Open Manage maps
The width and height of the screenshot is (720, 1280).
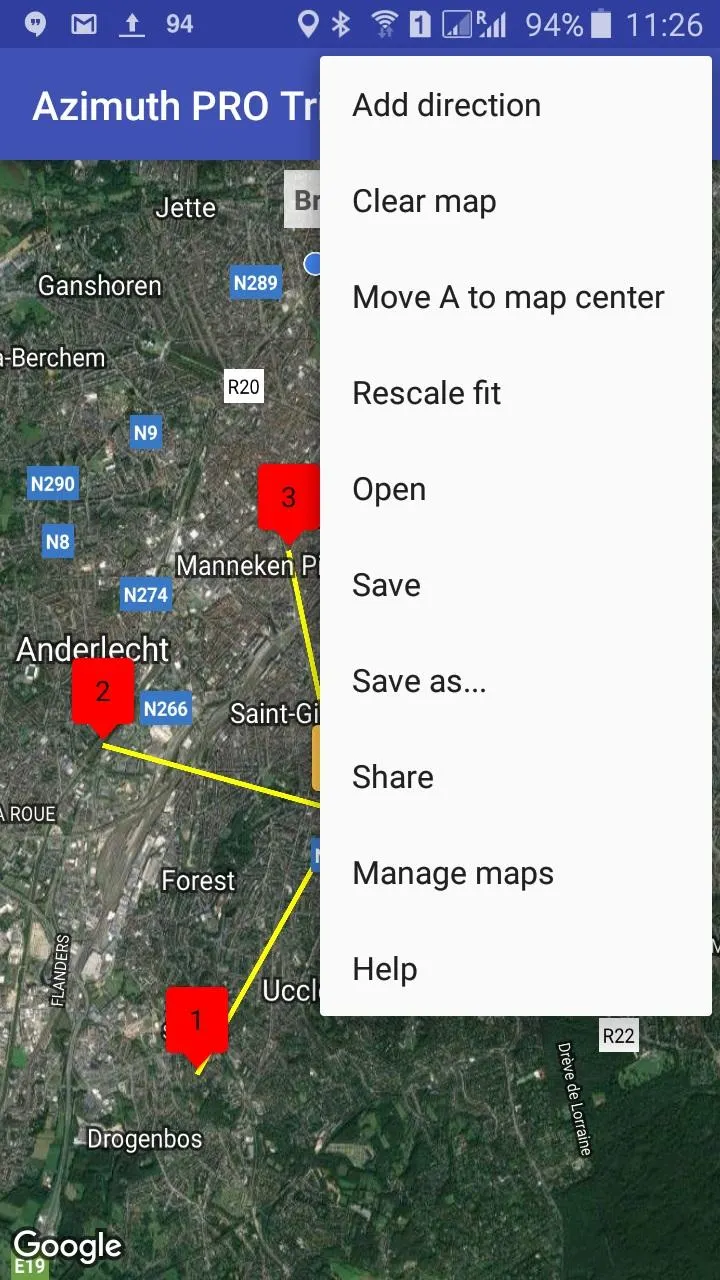tap(516, 873)
